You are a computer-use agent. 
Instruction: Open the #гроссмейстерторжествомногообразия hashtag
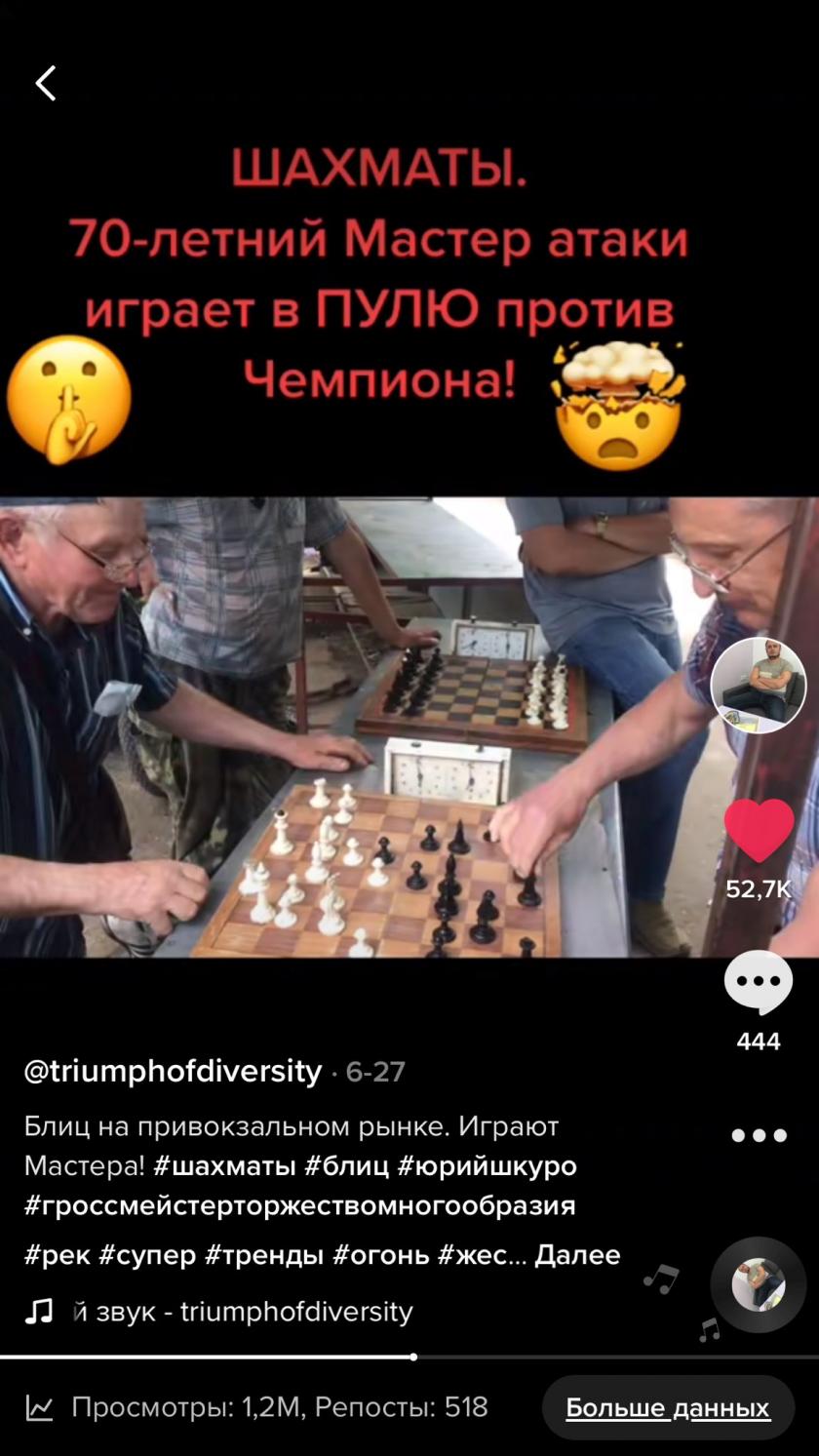(x=299, y=1205)
